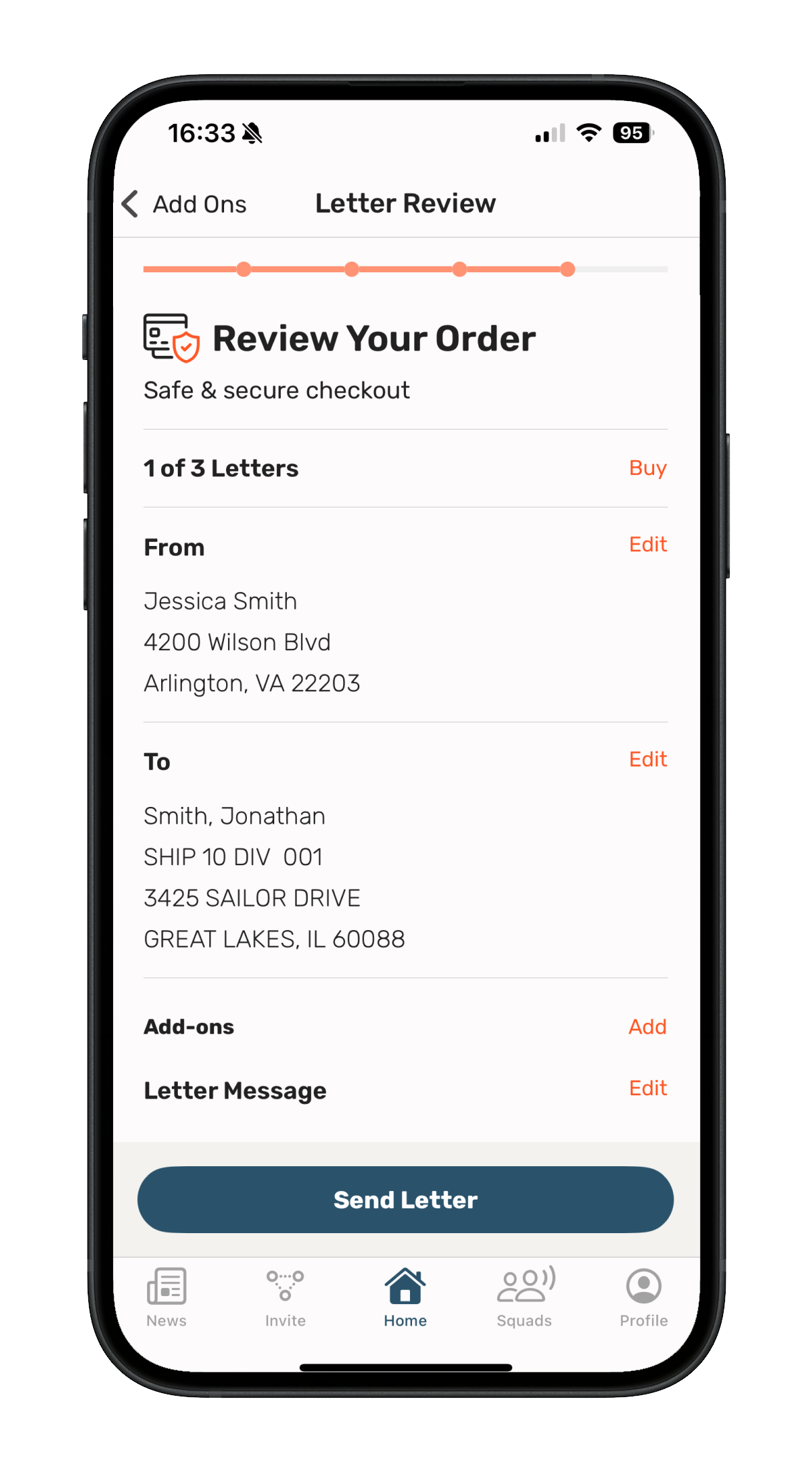
Task: Edit the From address
Action: click(x=647, y=545)
